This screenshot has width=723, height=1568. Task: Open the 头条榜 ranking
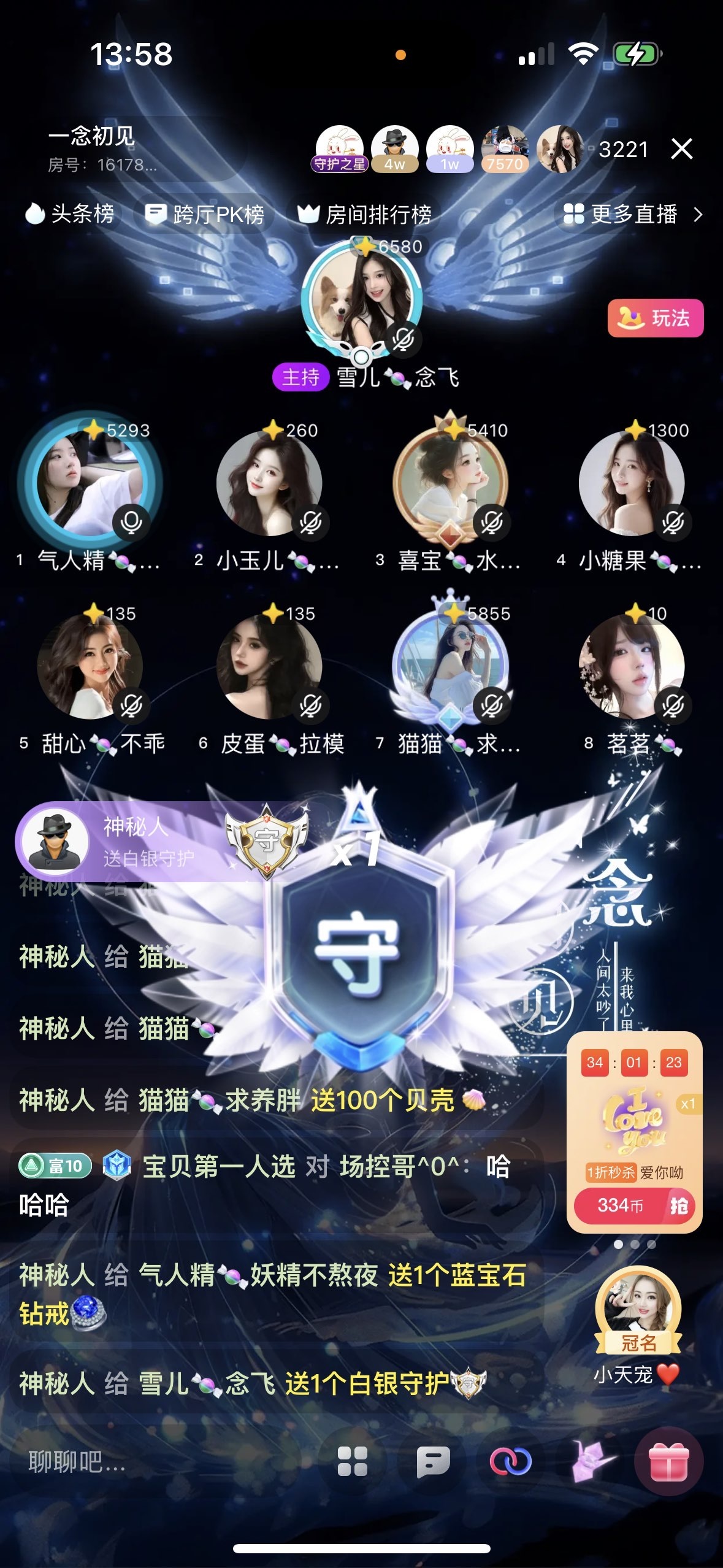(x=70, y=214)
